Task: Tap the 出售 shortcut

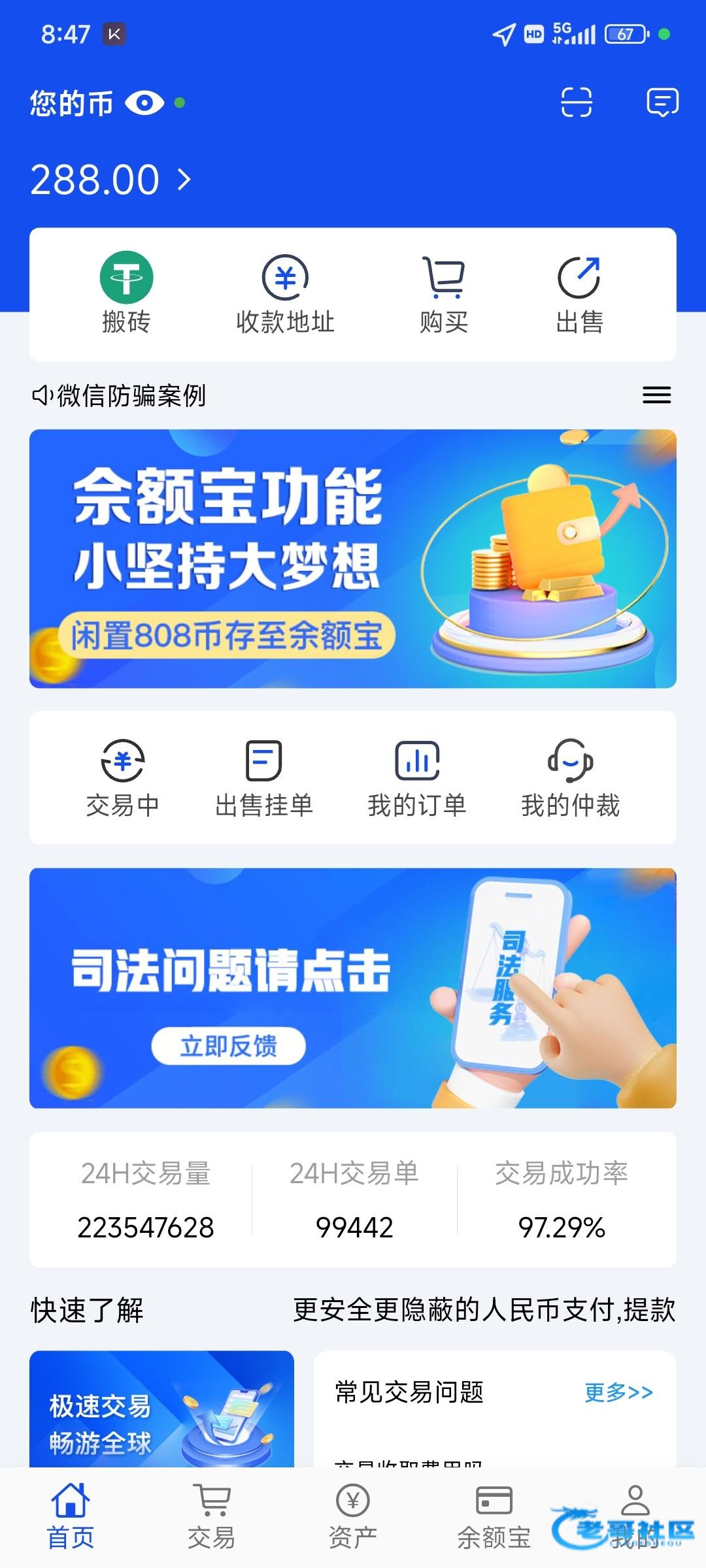Action: tap(579, 294)
